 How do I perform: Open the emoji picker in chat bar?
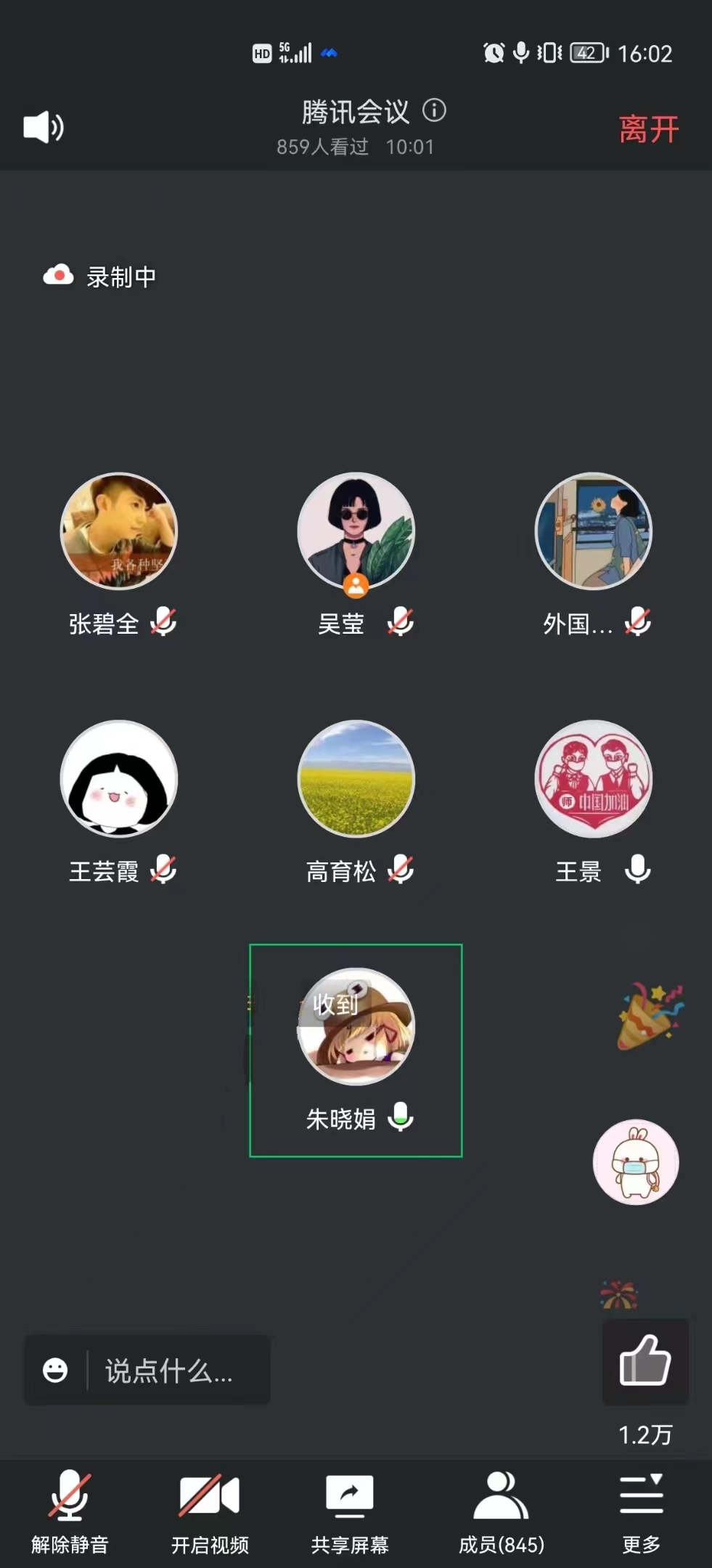pyautogui.click(x=55, y=1371)
